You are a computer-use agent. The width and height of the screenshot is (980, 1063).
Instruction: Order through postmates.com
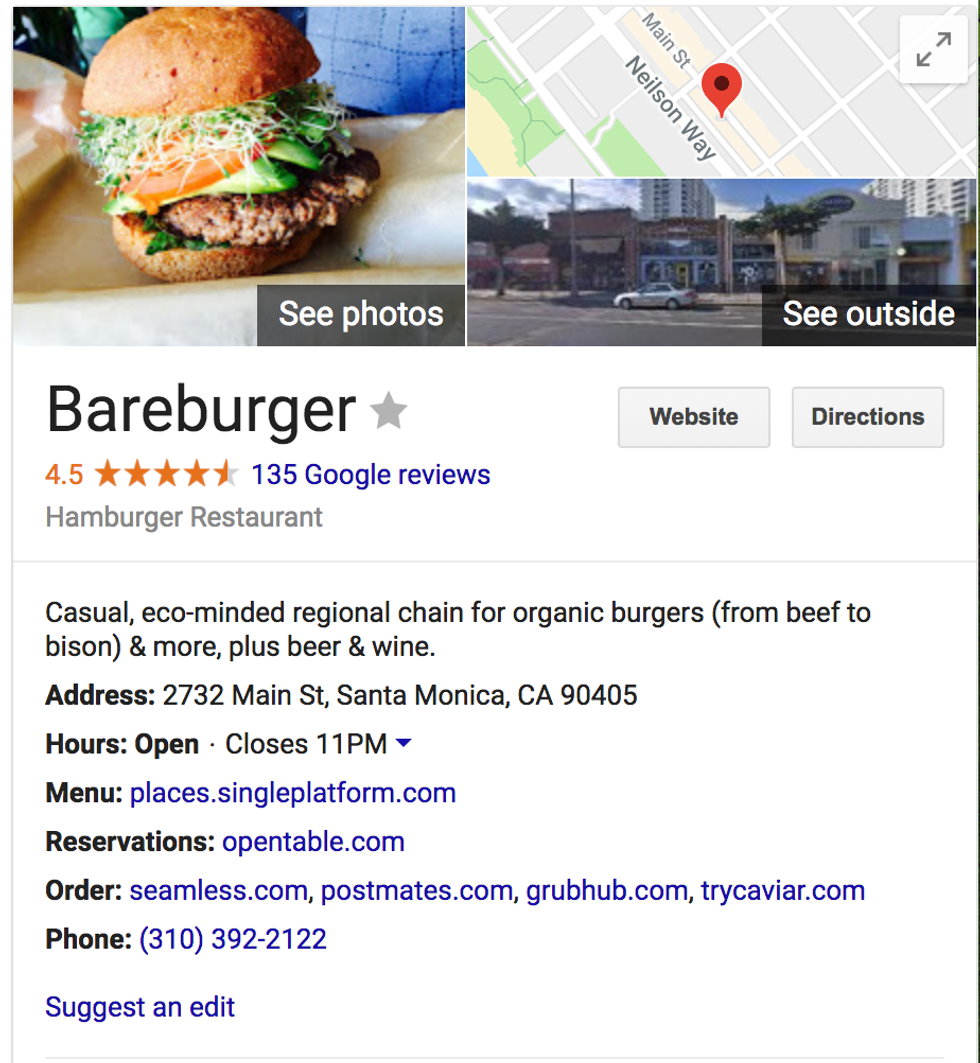416,891
